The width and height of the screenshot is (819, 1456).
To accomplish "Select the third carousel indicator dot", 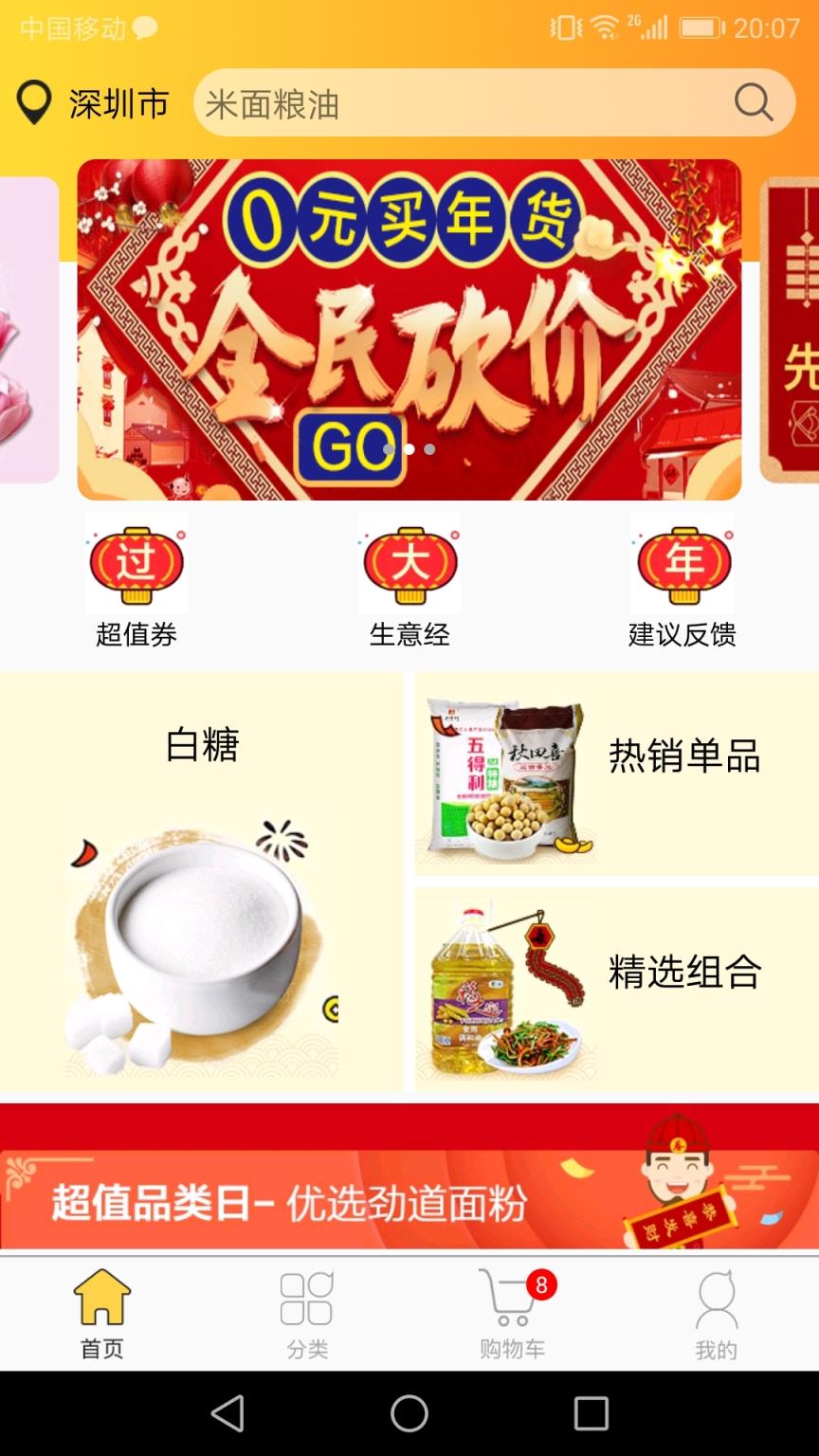I will (428, 449).
